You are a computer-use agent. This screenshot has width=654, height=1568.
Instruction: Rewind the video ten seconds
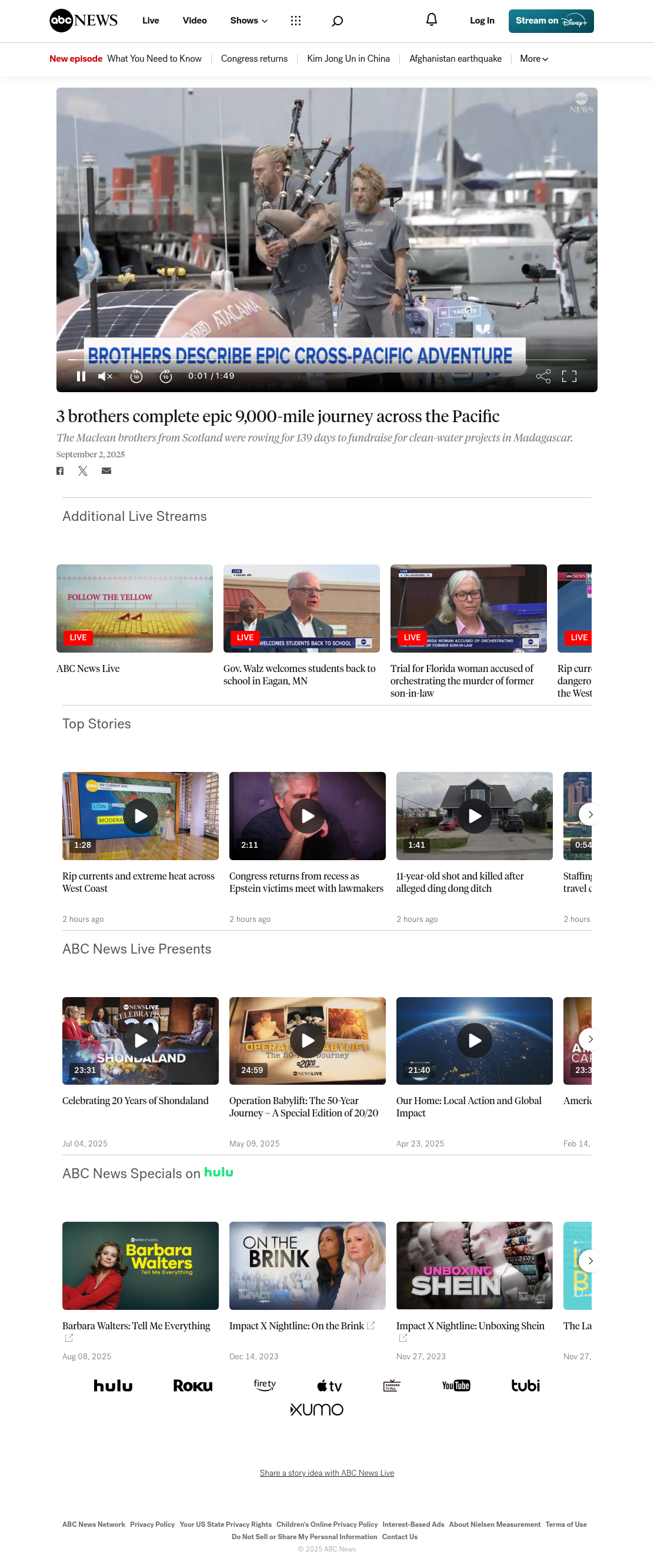tap(136, 376)
